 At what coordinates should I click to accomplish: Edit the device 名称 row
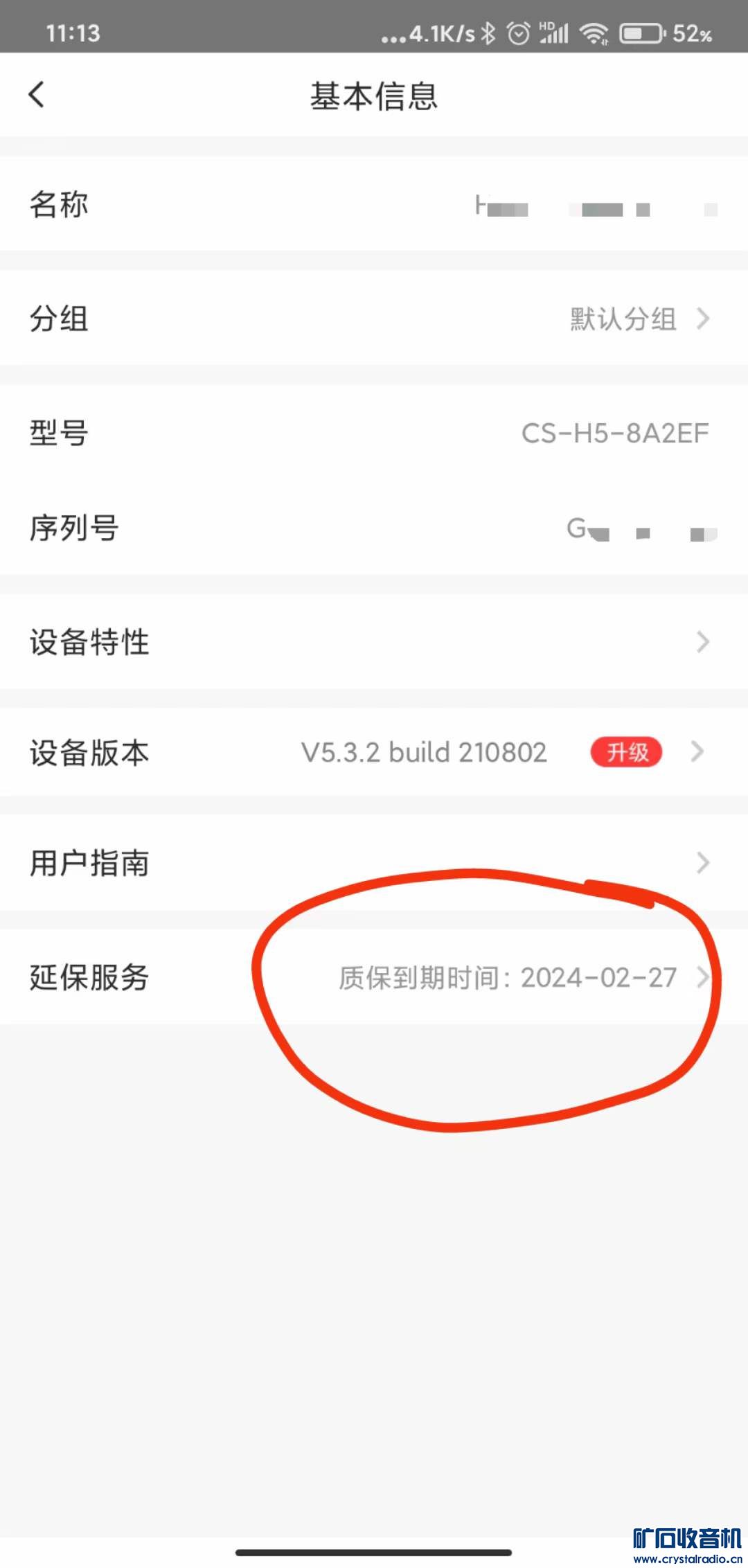pyautogui.click(x=374, y=205)
